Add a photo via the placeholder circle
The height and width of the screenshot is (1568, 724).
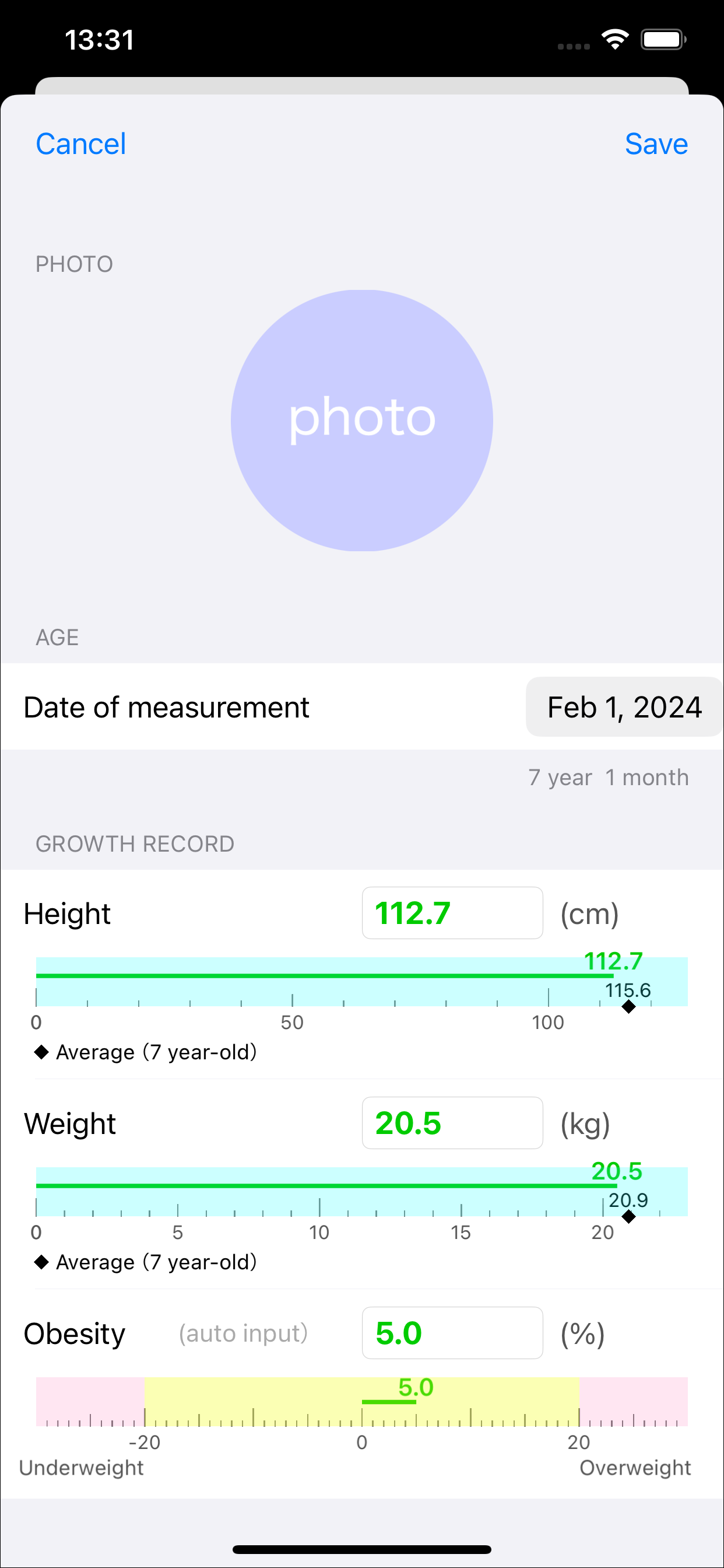pyautogui.click(x=362, y=421)
